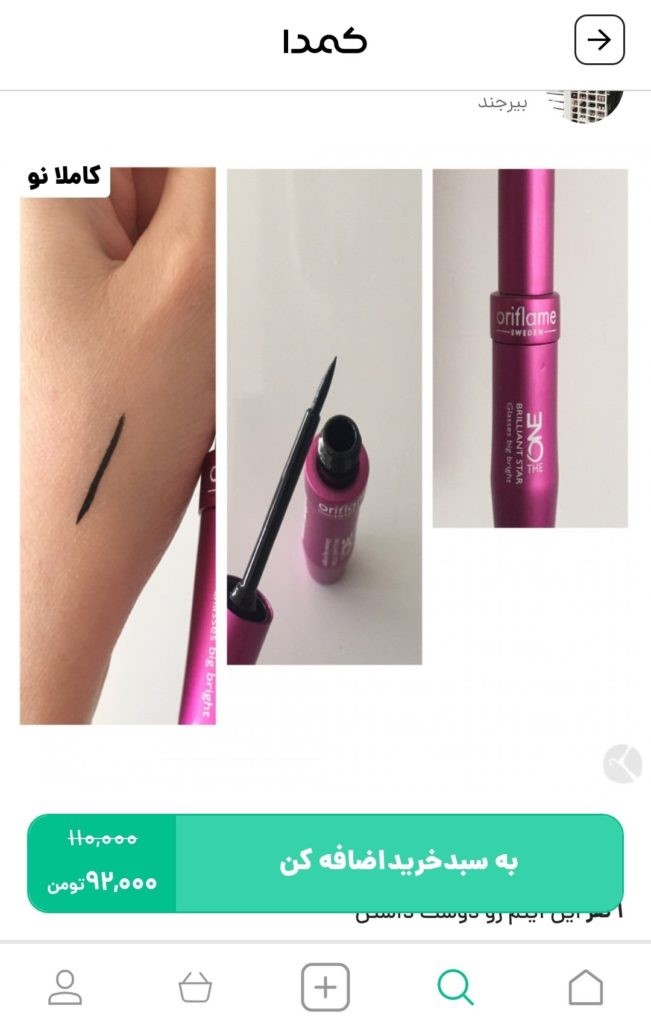The width and height of the screenshot is (651, 1024).
Task: Go to the search tab
Action: [455, 987]
